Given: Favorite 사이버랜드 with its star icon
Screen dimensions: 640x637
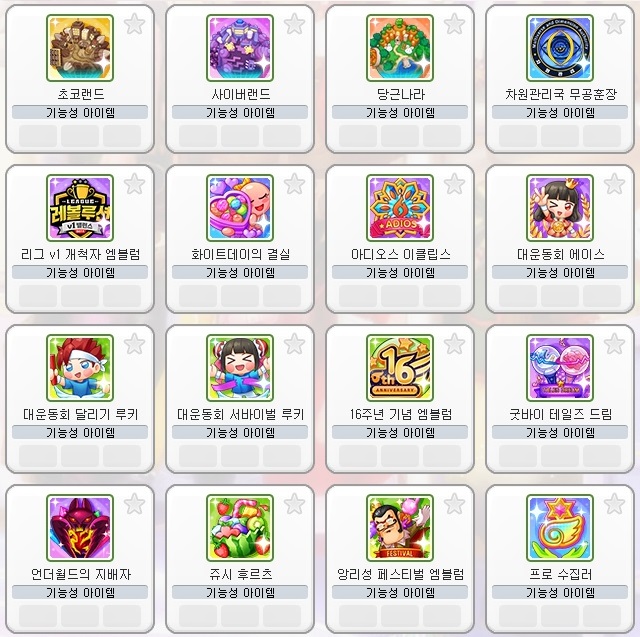Looking at the screenshot, I should tap(294, 24).
